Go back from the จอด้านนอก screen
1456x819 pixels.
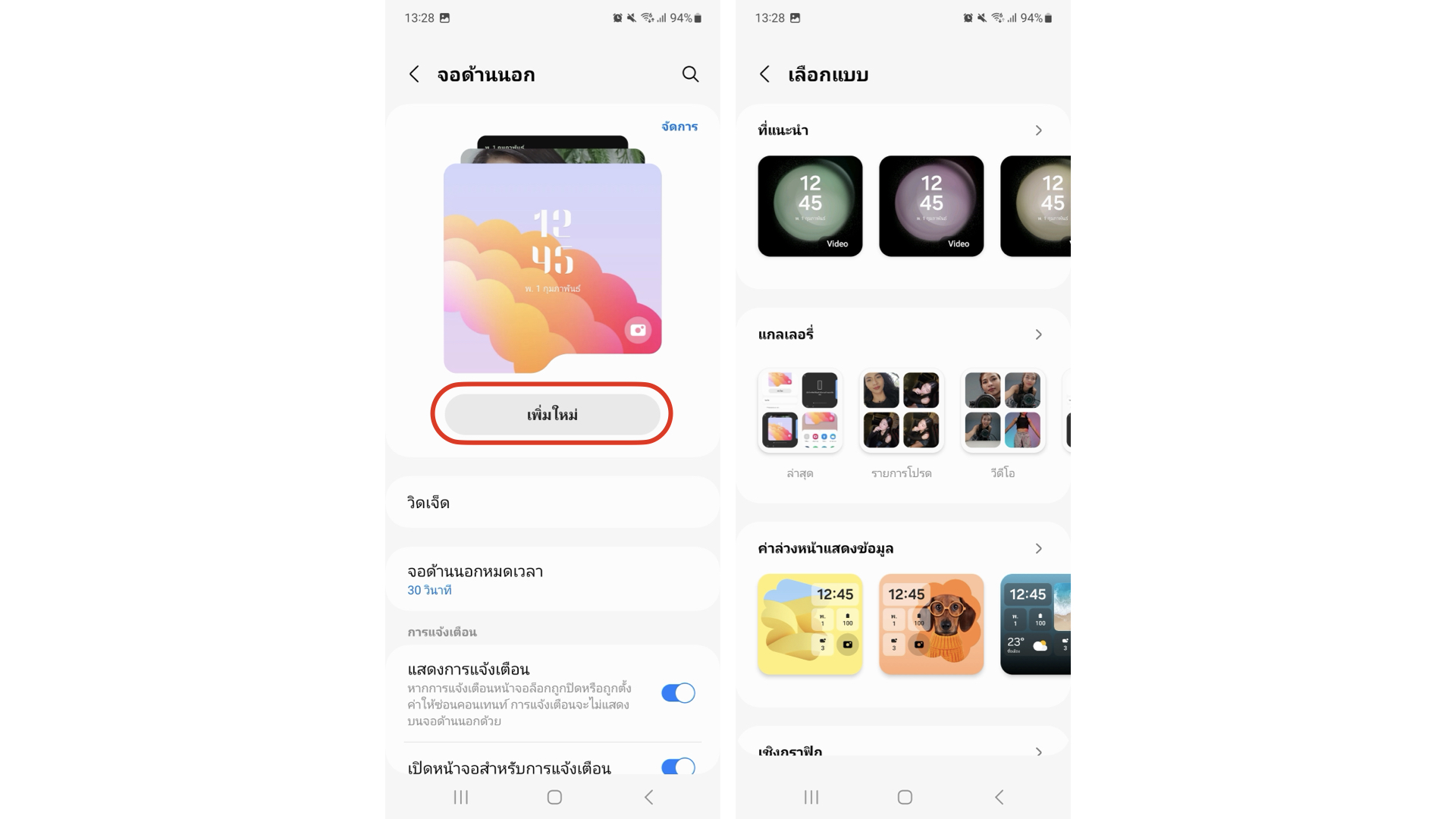click(x=414, y=74)
